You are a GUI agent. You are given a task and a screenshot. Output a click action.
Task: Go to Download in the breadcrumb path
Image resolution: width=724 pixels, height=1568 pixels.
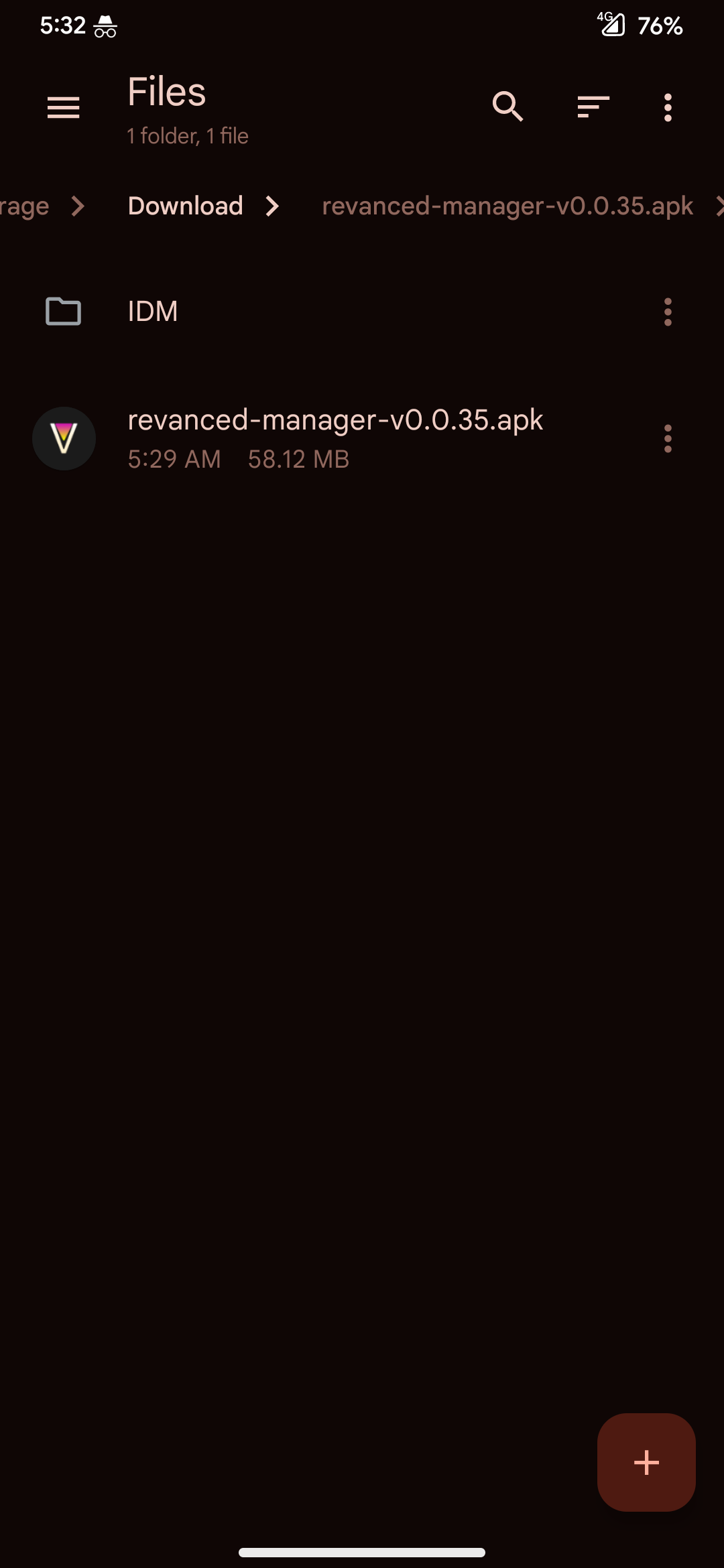pyautogui.click(x=185, y=206)
